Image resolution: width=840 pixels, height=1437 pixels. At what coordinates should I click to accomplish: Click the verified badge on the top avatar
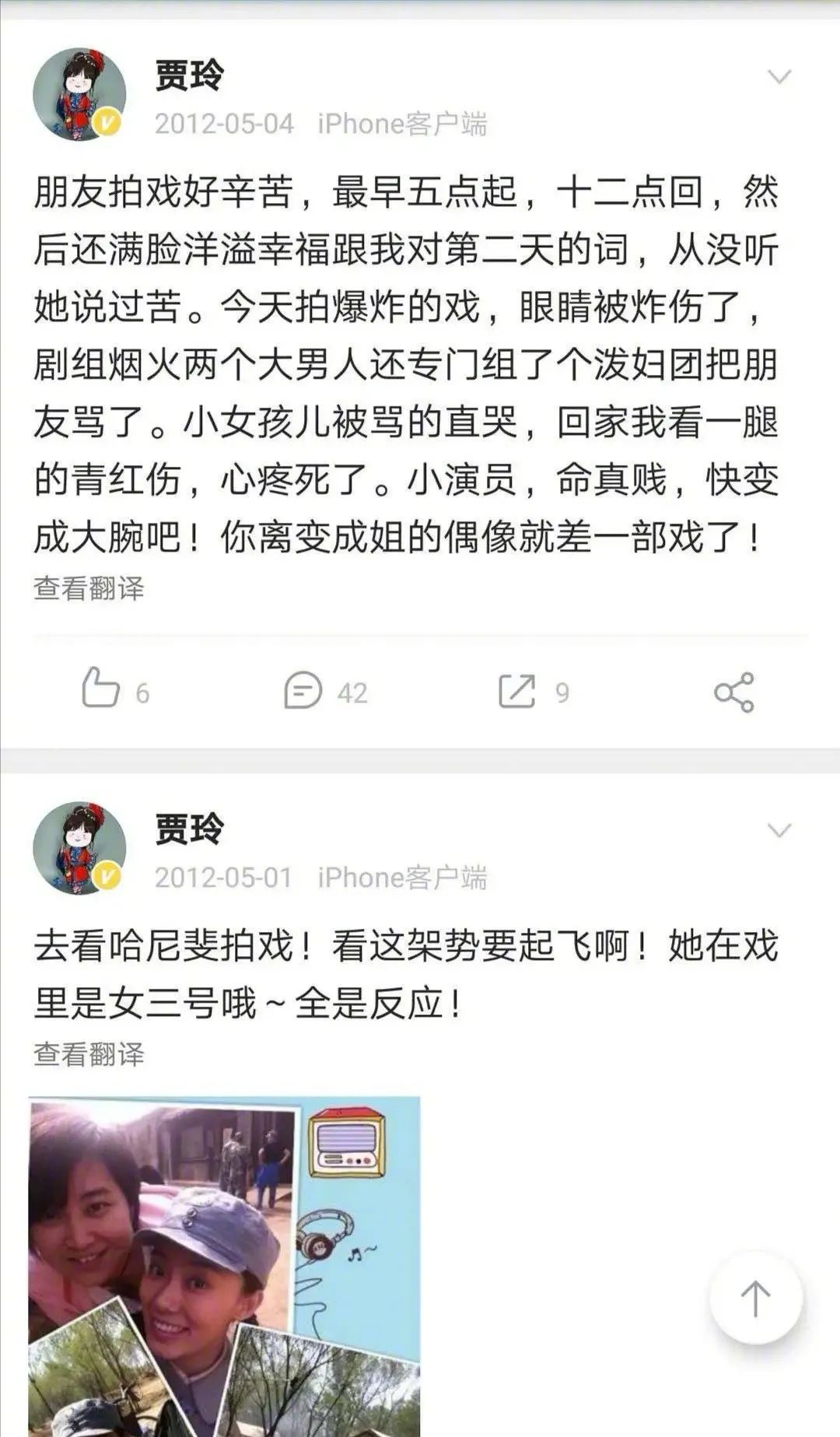(x=109, y=121)
